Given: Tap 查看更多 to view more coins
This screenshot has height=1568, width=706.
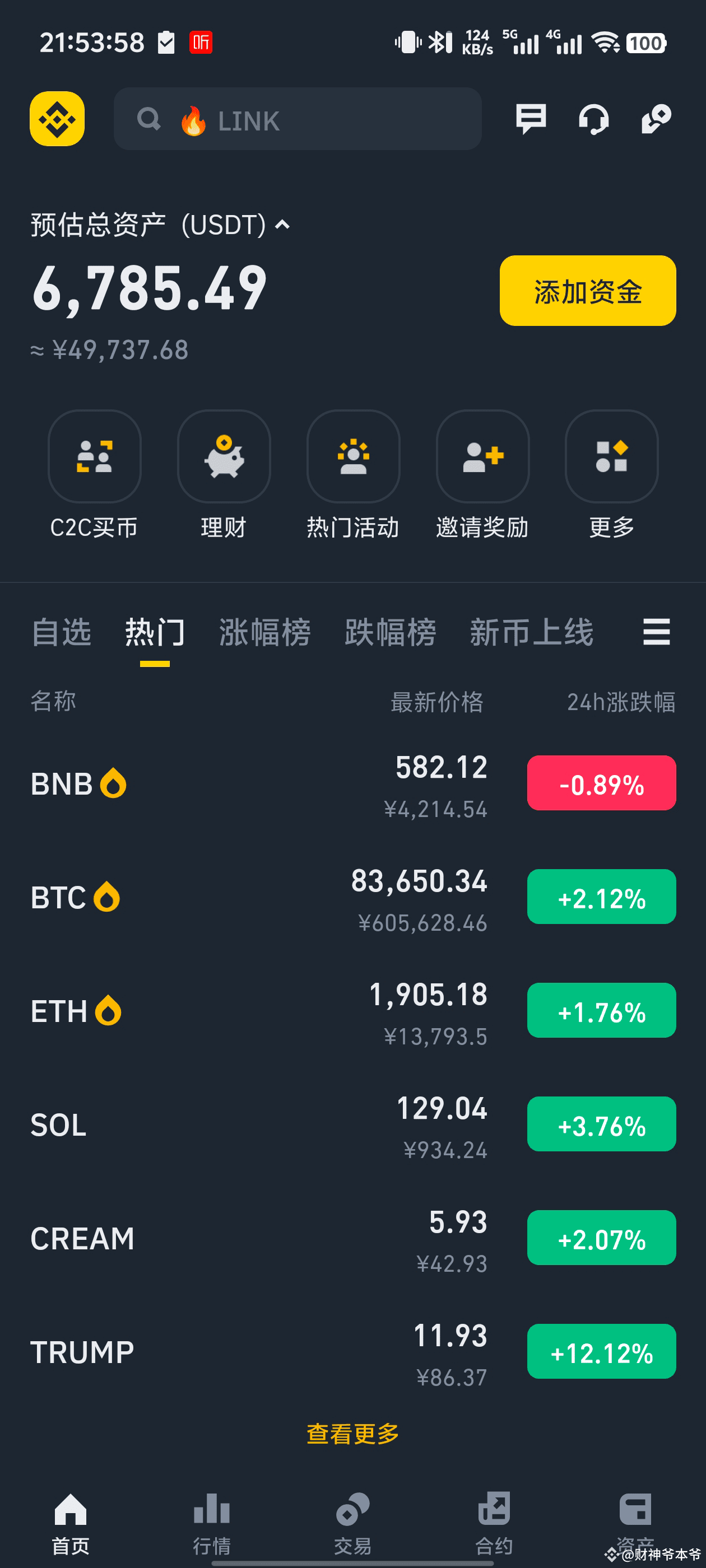Looking at the screenshot, I should click(352, 1433).
